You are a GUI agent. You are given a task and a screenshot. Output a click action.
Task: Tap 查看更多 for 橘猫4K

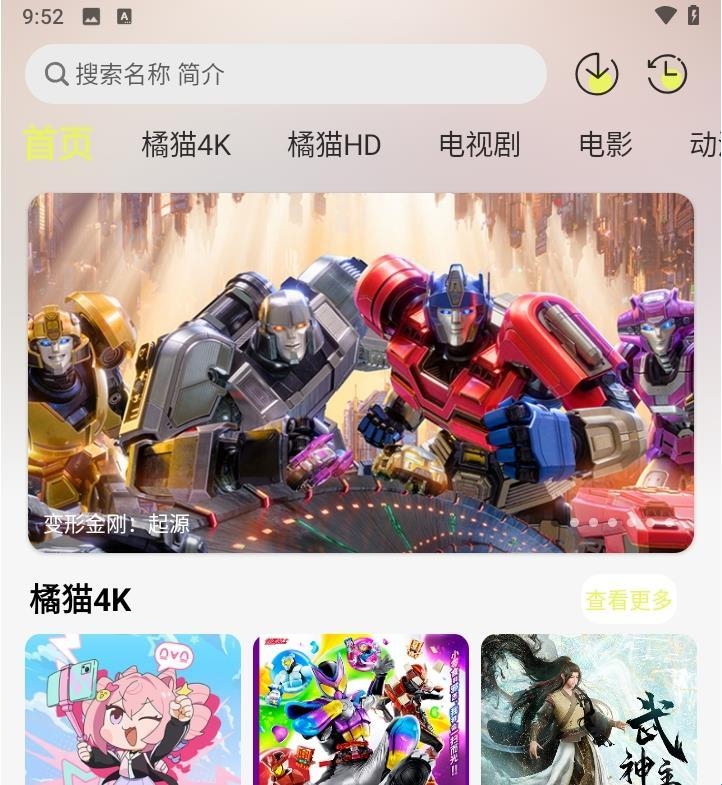(x=629, y=600)
